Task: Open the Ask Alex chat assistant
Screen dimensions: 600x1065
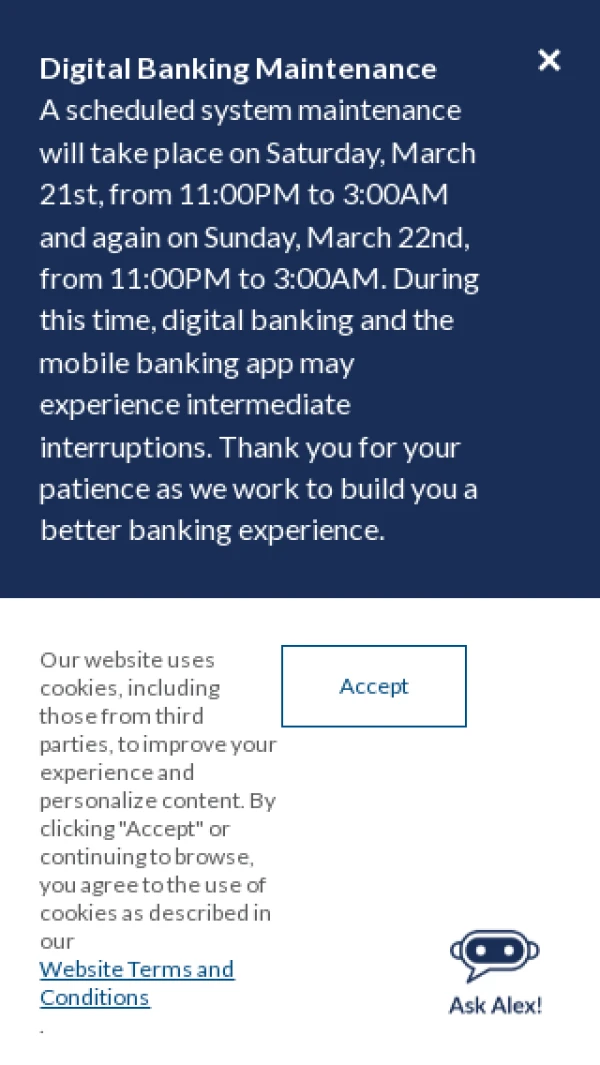Action: pos(494,972)
